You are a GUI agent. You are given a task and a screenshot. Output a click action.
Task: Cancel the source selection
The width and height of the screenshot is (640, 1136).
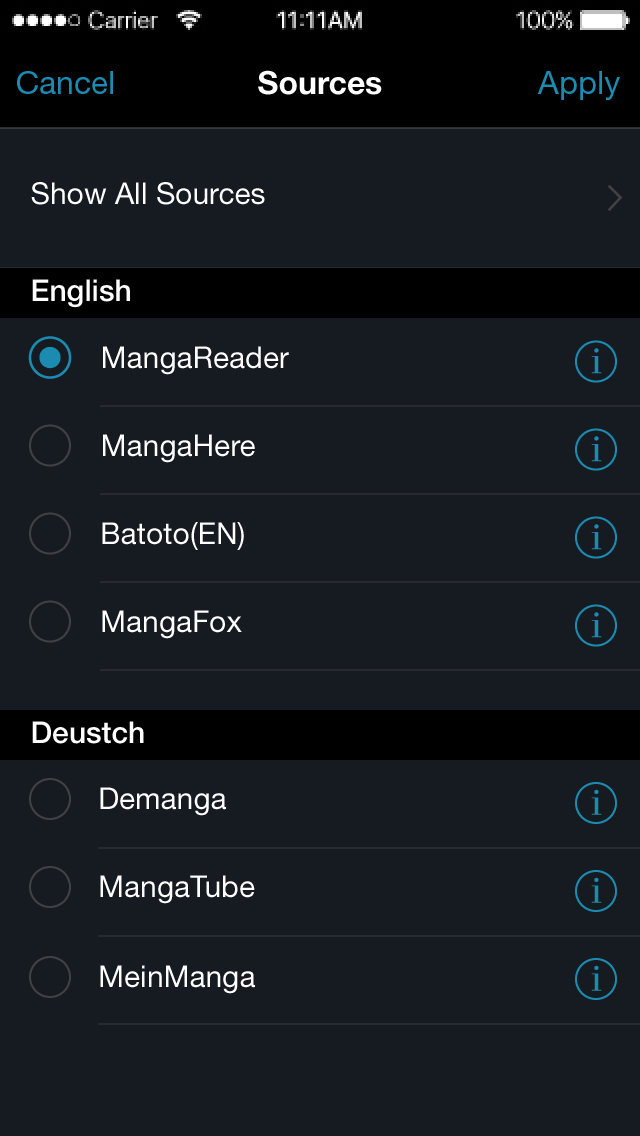(x=65, y=83)
